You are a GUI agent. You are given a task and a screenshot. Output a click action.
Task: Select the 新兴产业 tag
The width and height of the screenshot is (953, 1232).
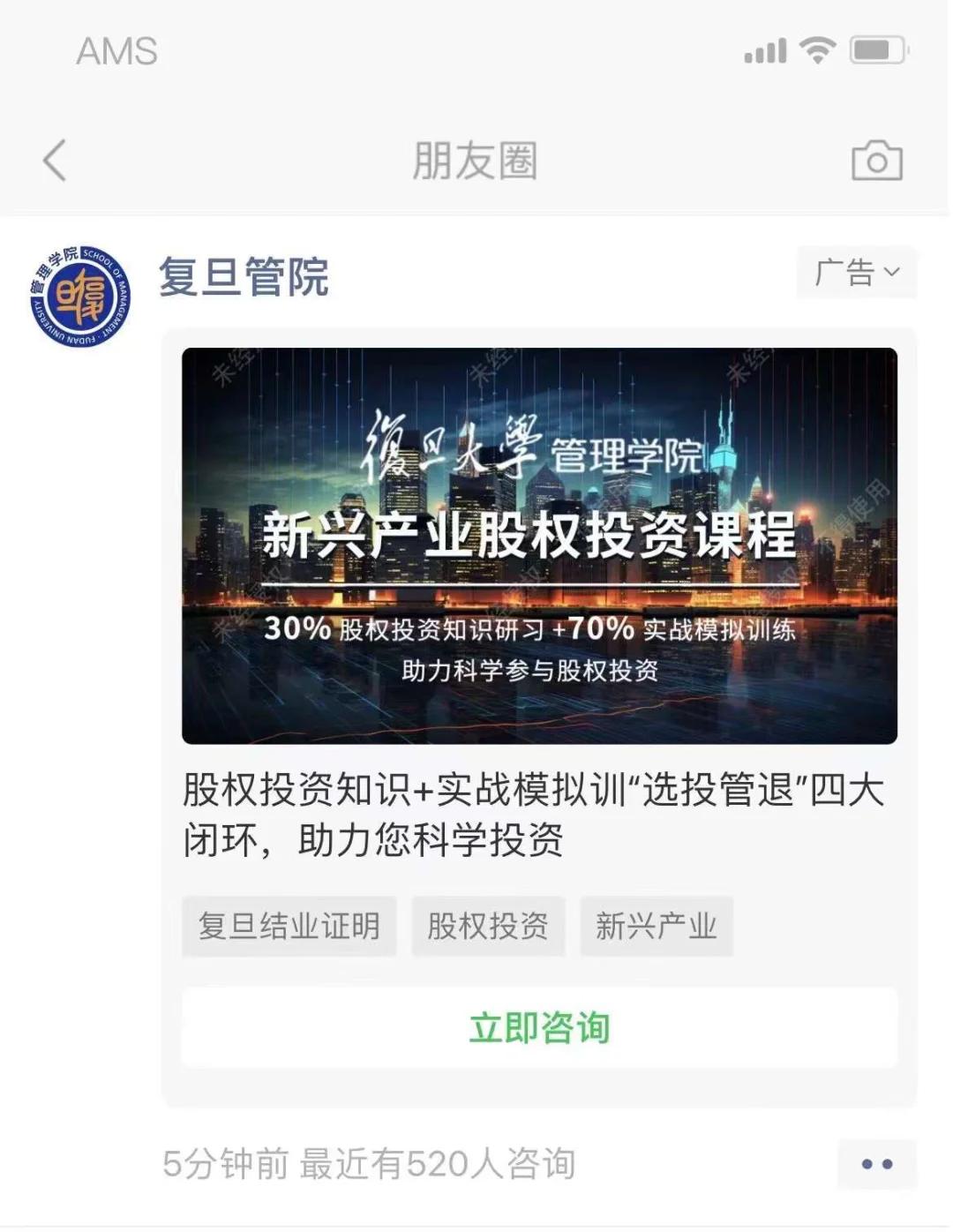(x=656, y=926)
